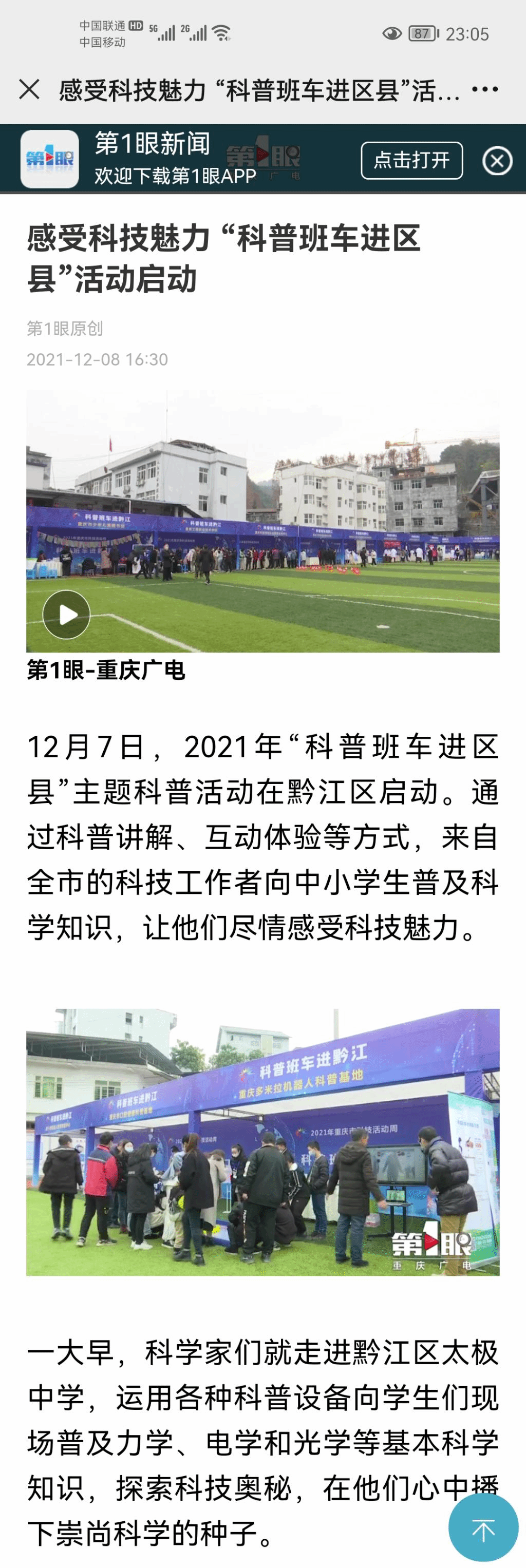Jump back to top of the article

coord(483,1528)
